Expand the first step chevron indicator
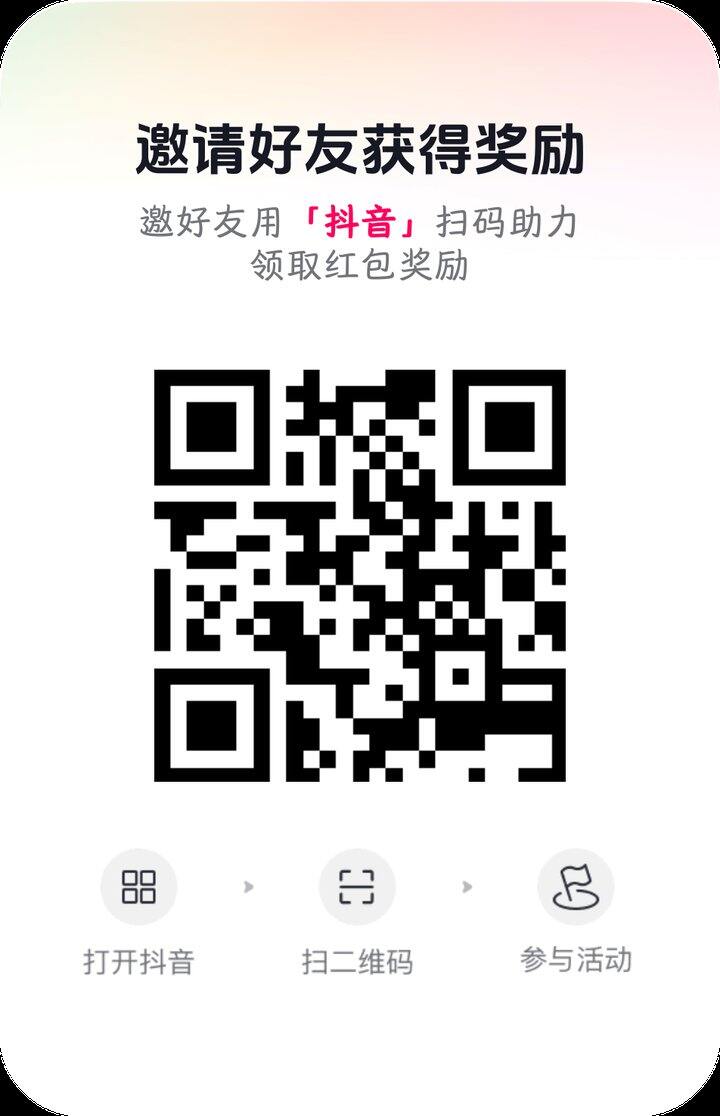Viewport: 720px width, 1116px height. tap(247, 886)
